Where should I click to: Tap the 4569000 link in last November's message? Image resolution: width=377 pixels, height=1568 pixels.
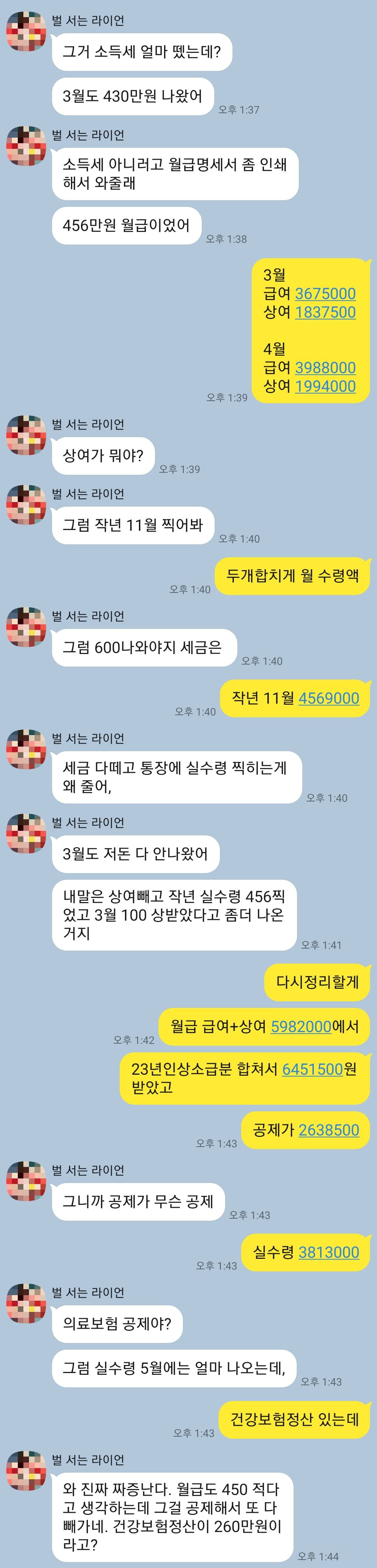329,698
